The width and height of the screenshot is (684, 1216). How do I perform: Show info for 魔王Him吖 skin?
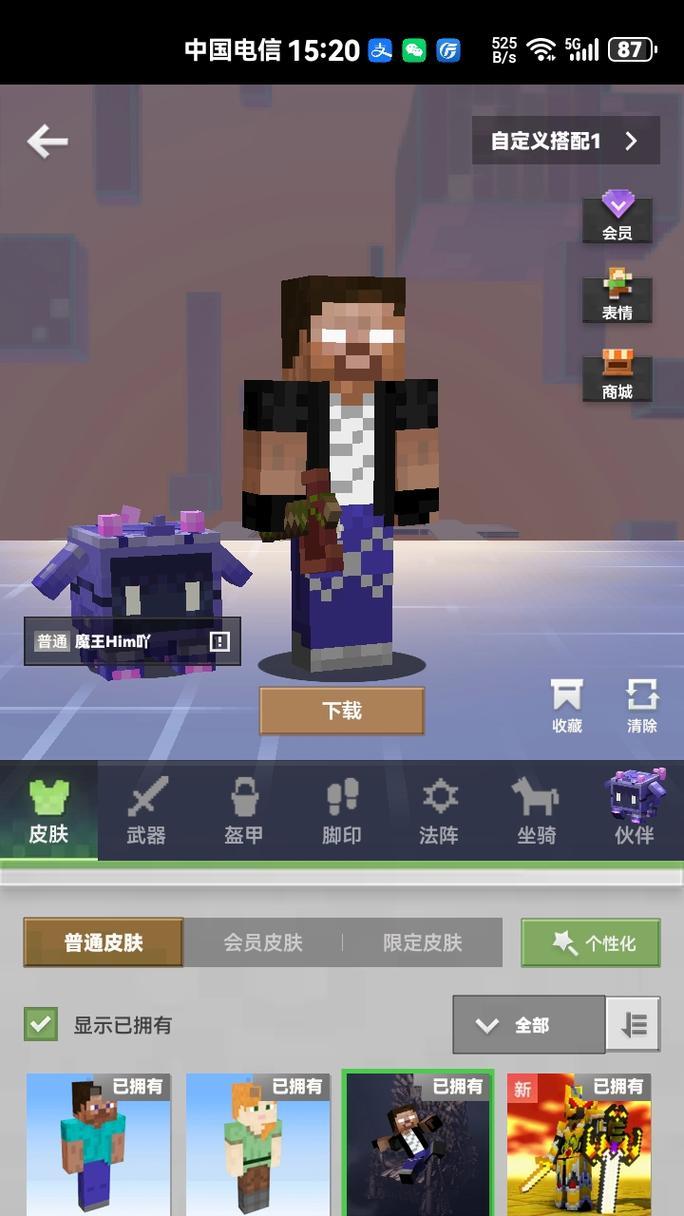220,641
